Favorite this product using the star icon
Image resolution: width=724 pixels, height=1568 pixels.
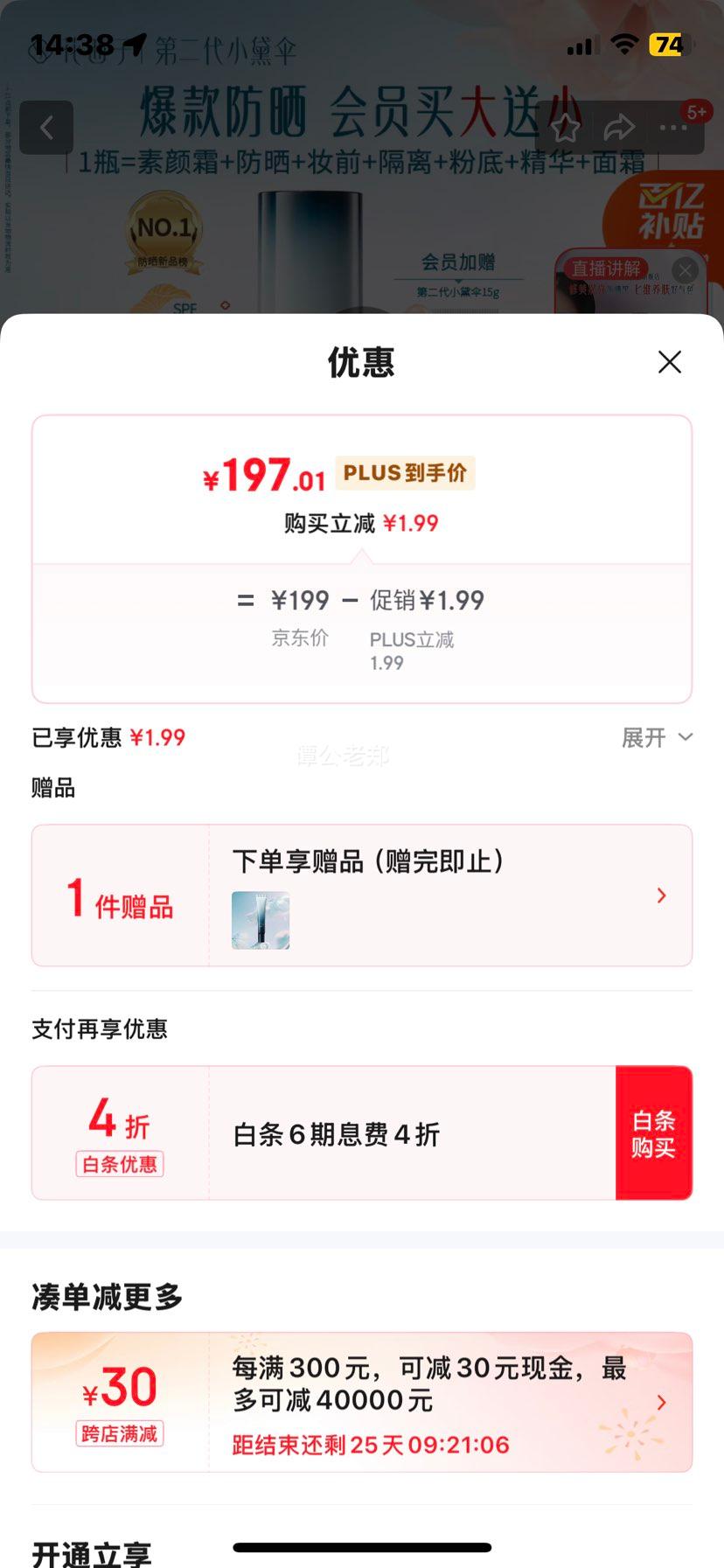[566, 128]
